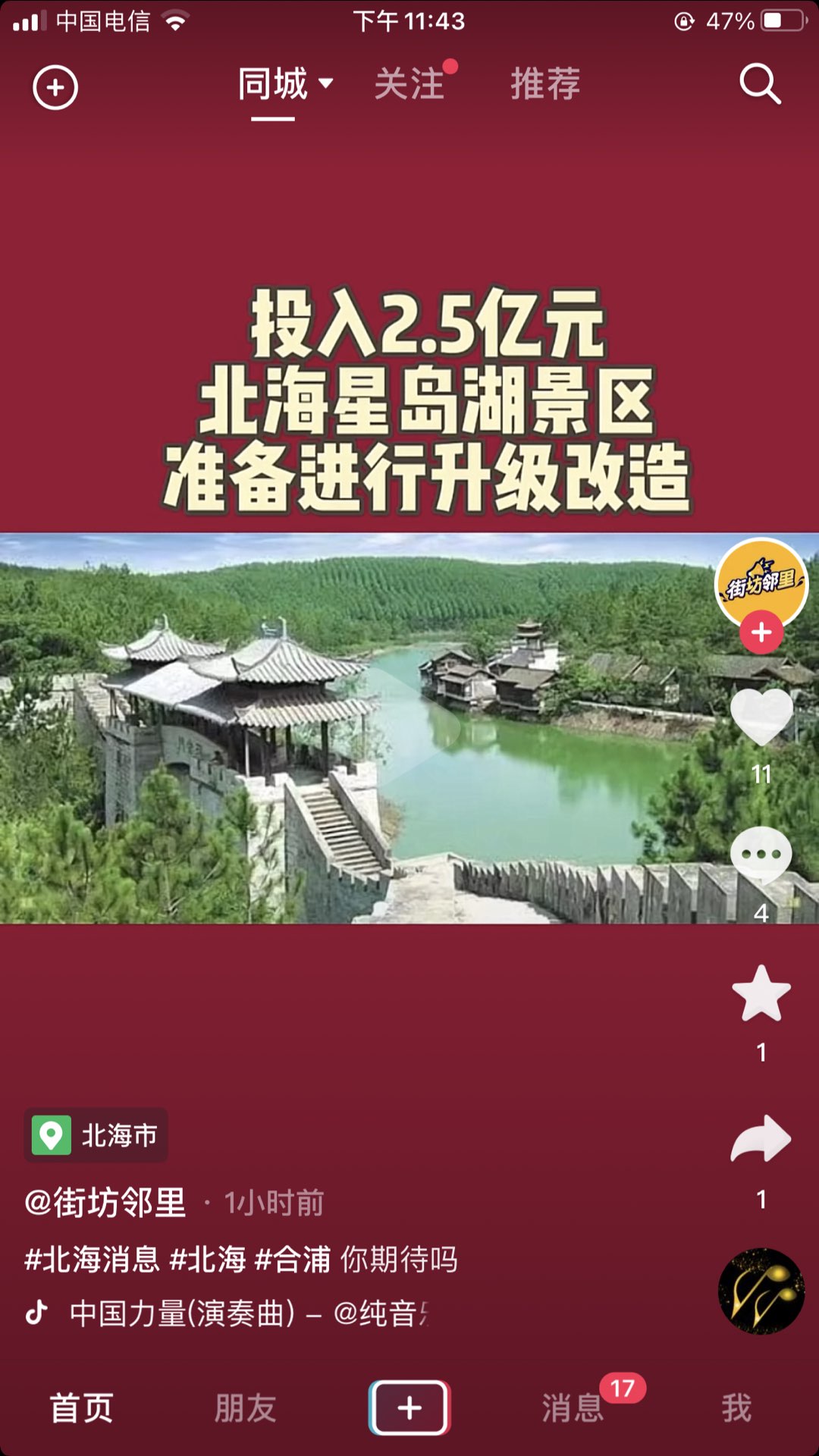The height and width of the screenshot is (1456, 819).
Task: Open the search magnifier
Action: [x=760, y=84]
